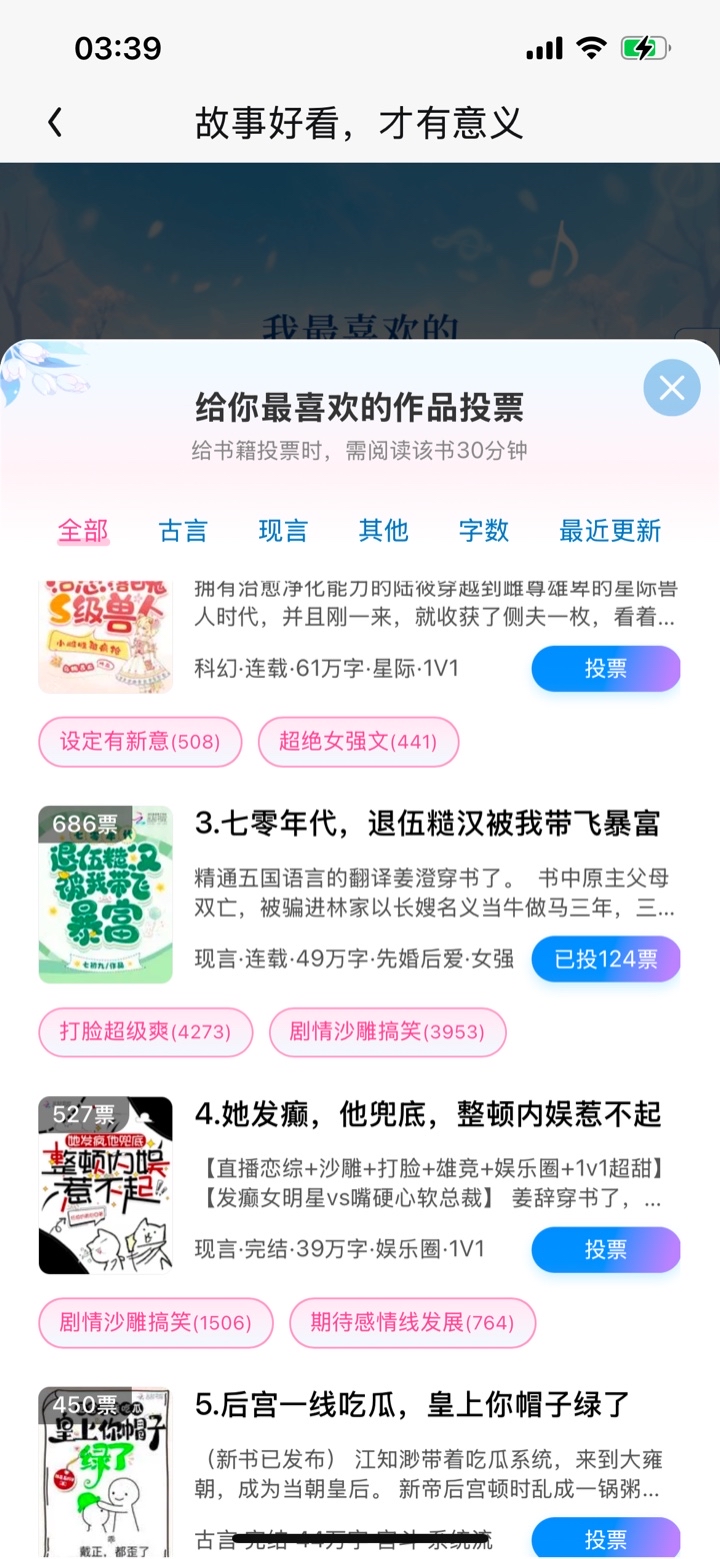Go back using the top-left arrow

[x=55, y=123]
